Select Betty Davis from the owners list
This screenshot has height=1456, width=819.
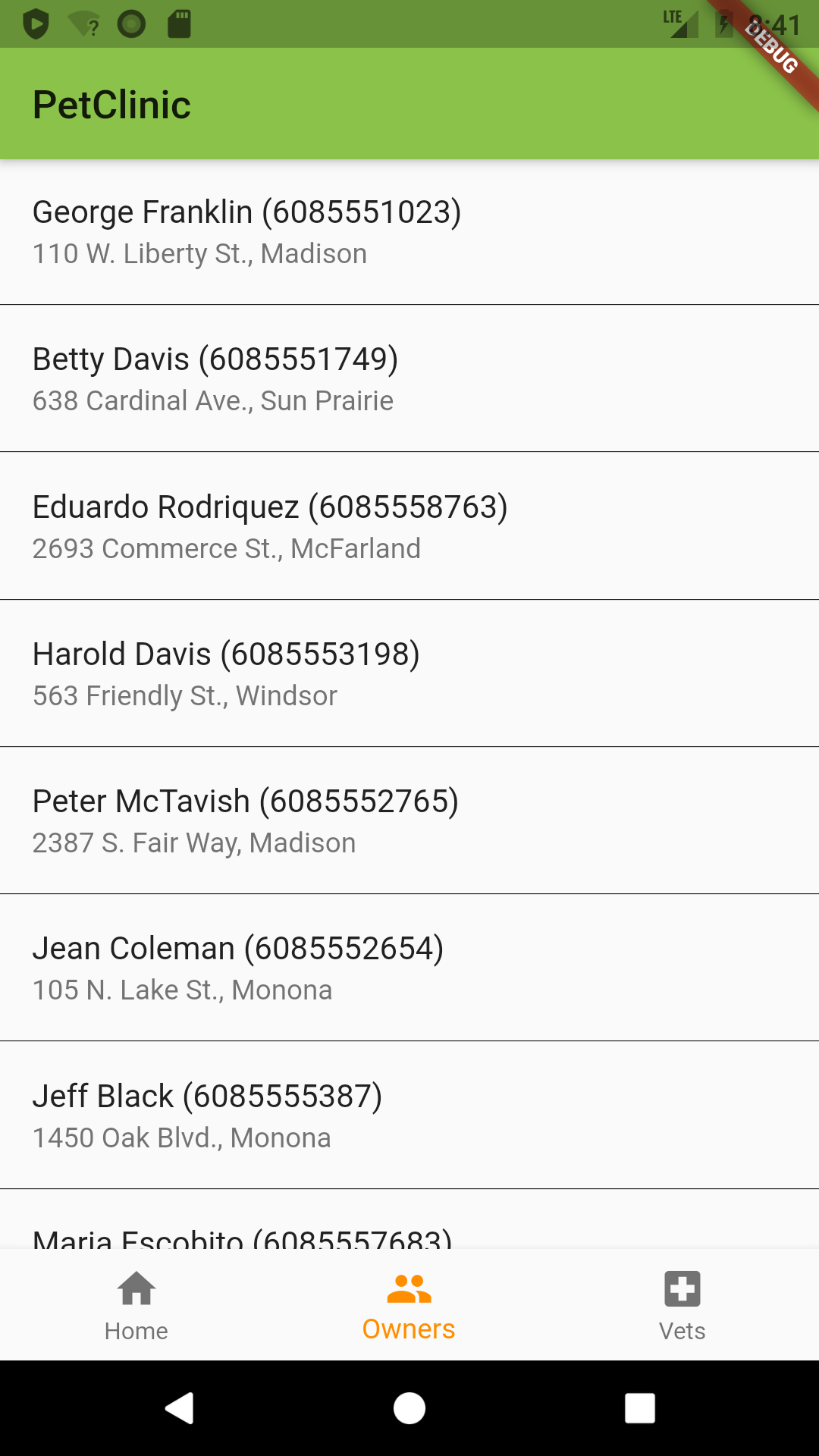(x=409, y=378)
